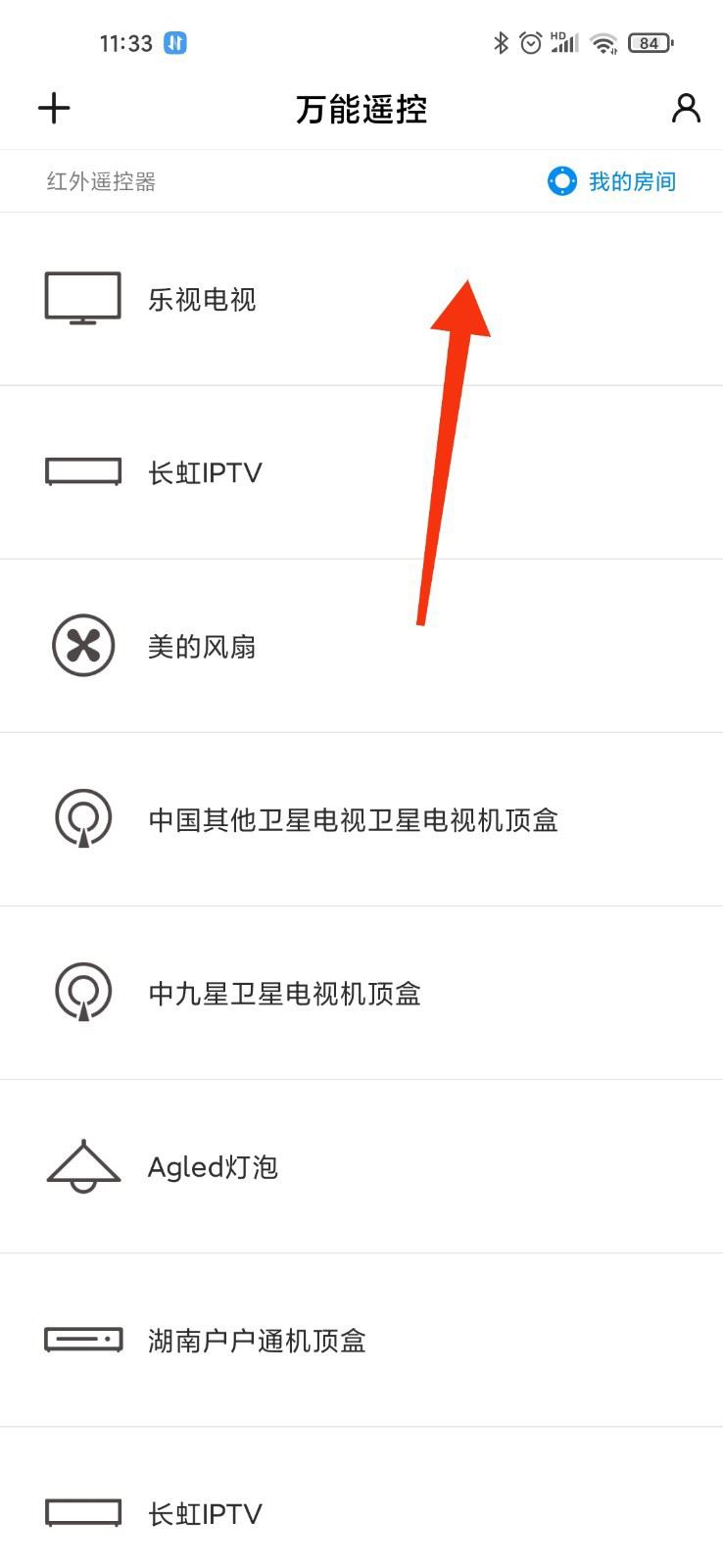Open the 乐视电视 remote
723x1568 pixels.
[361, 299]
